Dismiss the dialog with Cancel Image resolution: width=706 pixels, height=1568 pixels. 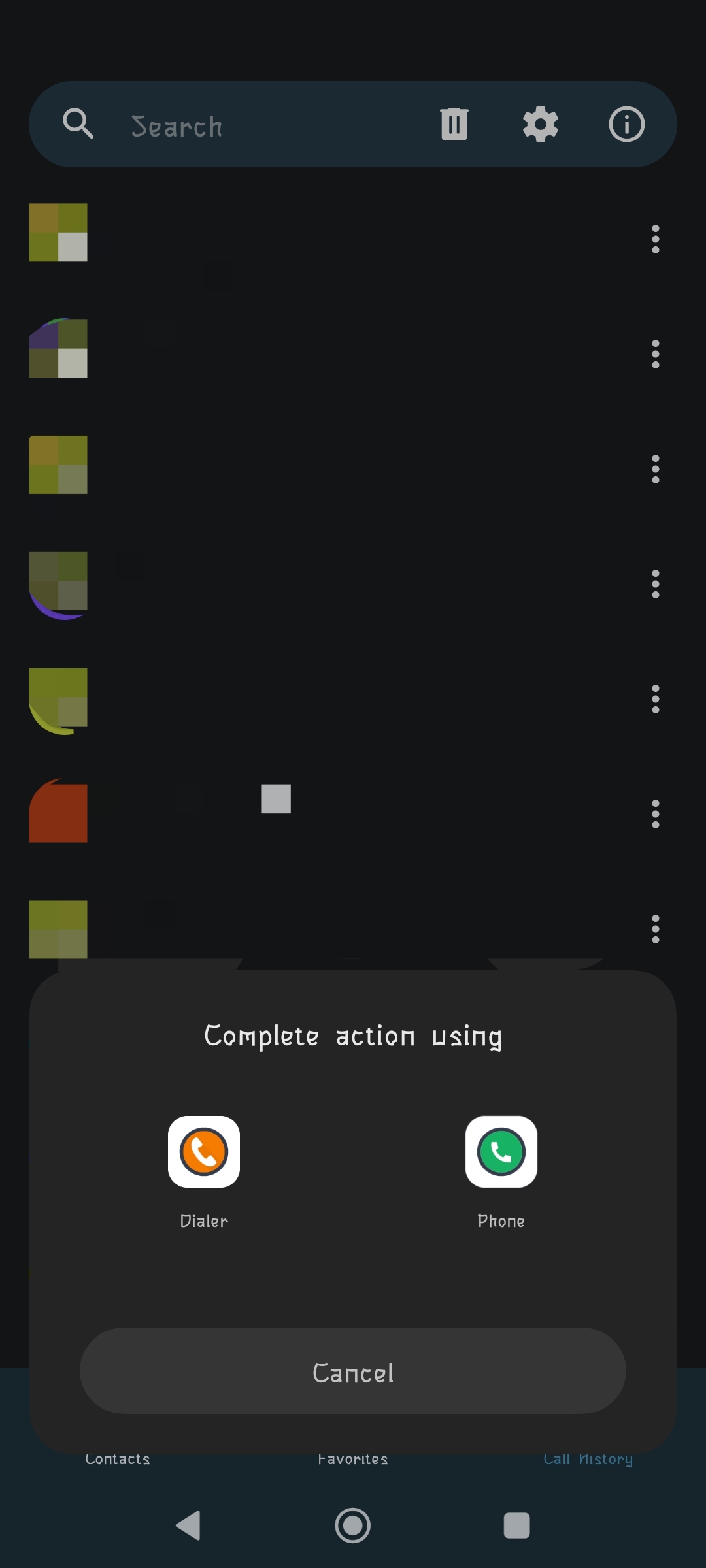tap(353, 1372)
